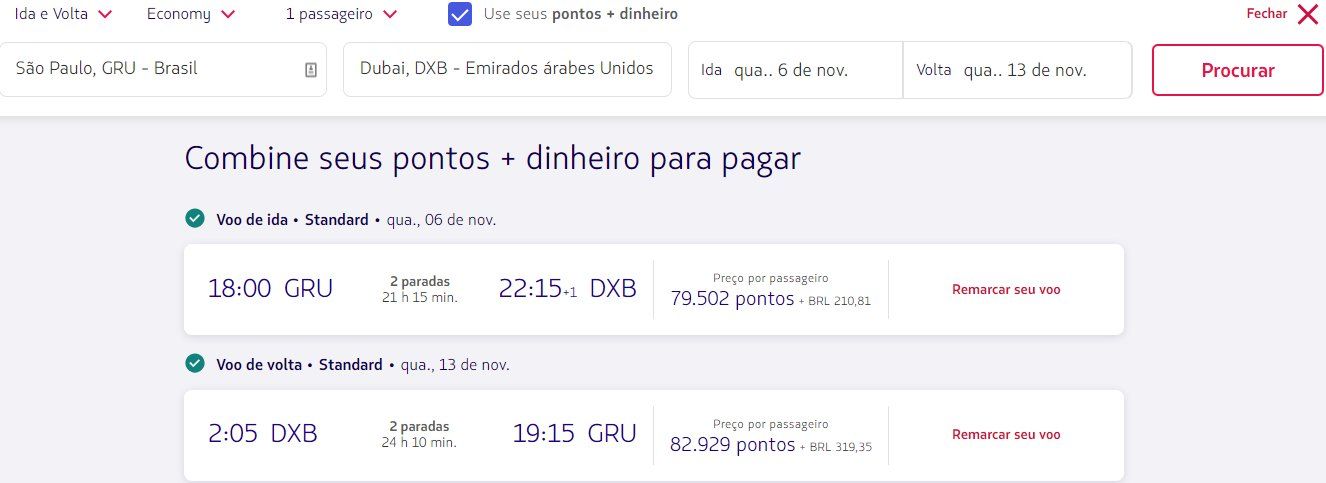Close the search panel with Fechar

[x=1282, y=14]
